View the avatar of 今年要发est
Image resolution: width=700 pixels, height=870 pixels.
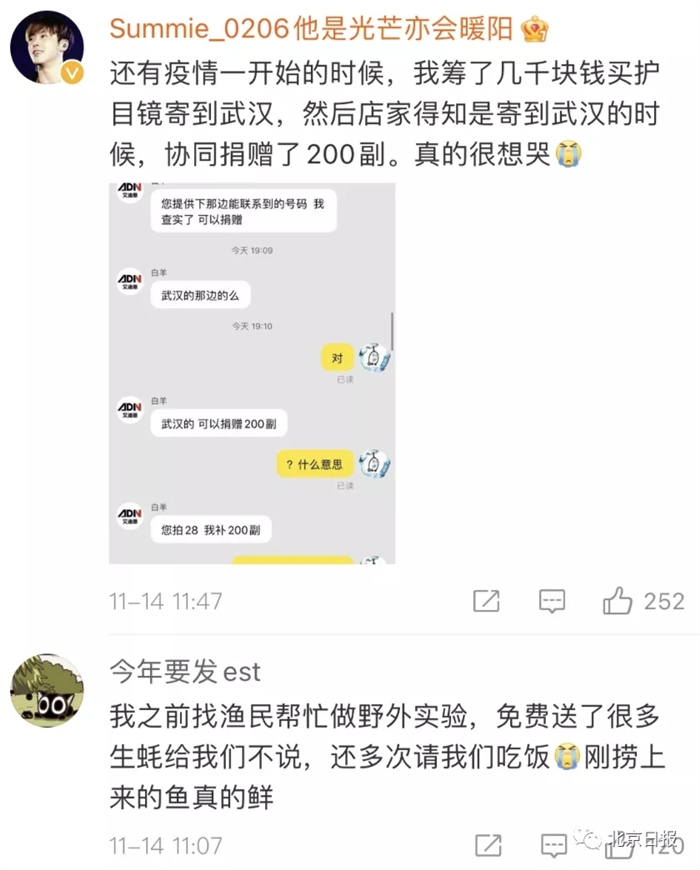pos(46,690)
